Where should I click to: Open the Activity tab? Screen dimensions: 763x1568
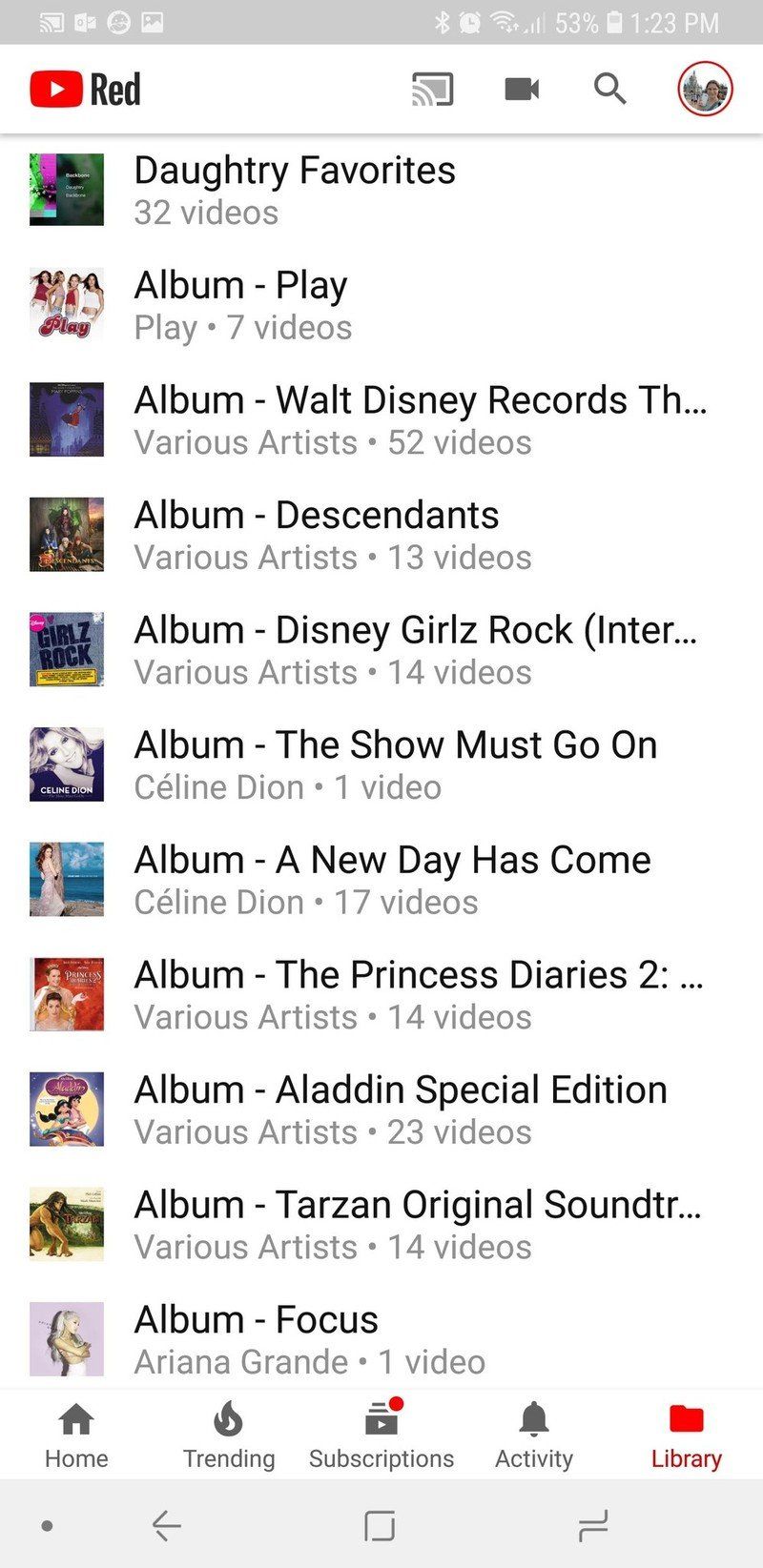tap(534, 1435)
